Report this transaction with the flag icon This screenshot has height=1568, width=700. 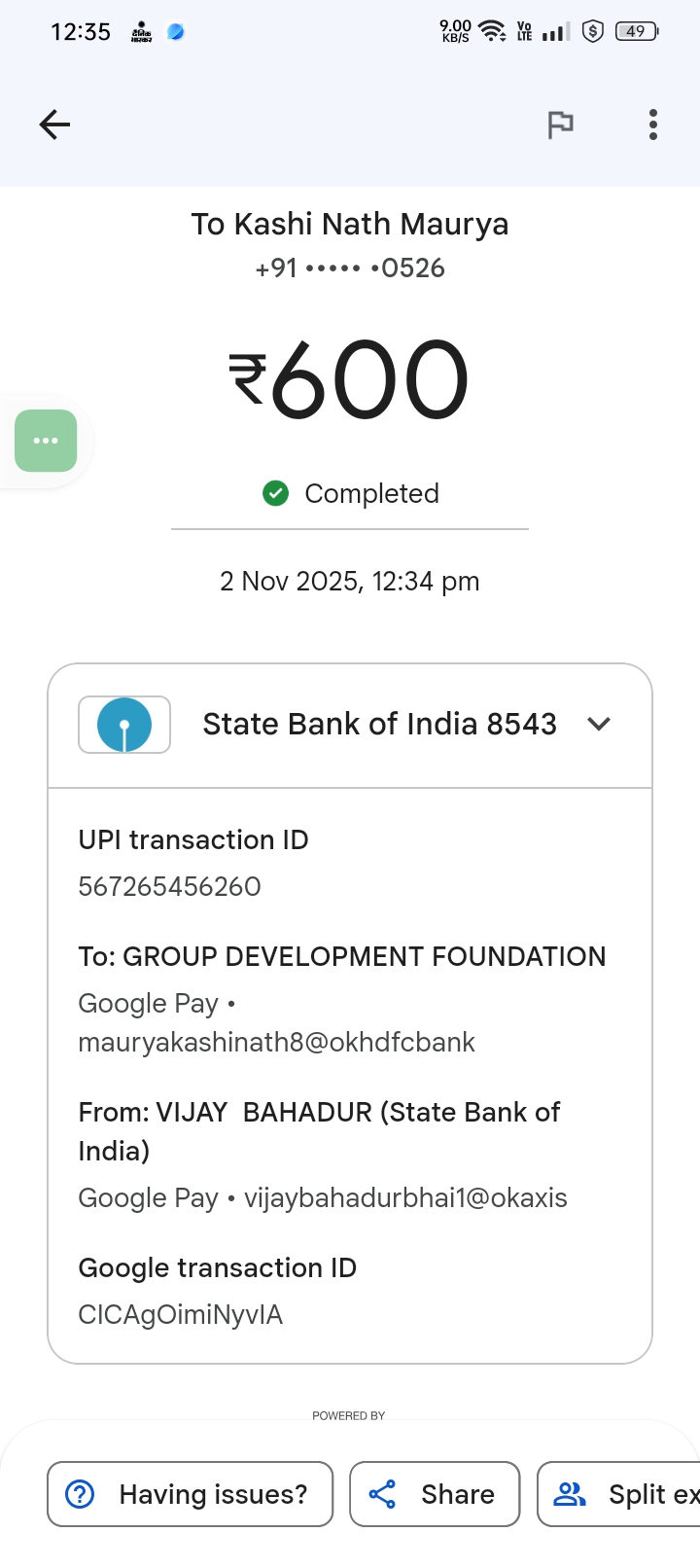tap(560, 125)
